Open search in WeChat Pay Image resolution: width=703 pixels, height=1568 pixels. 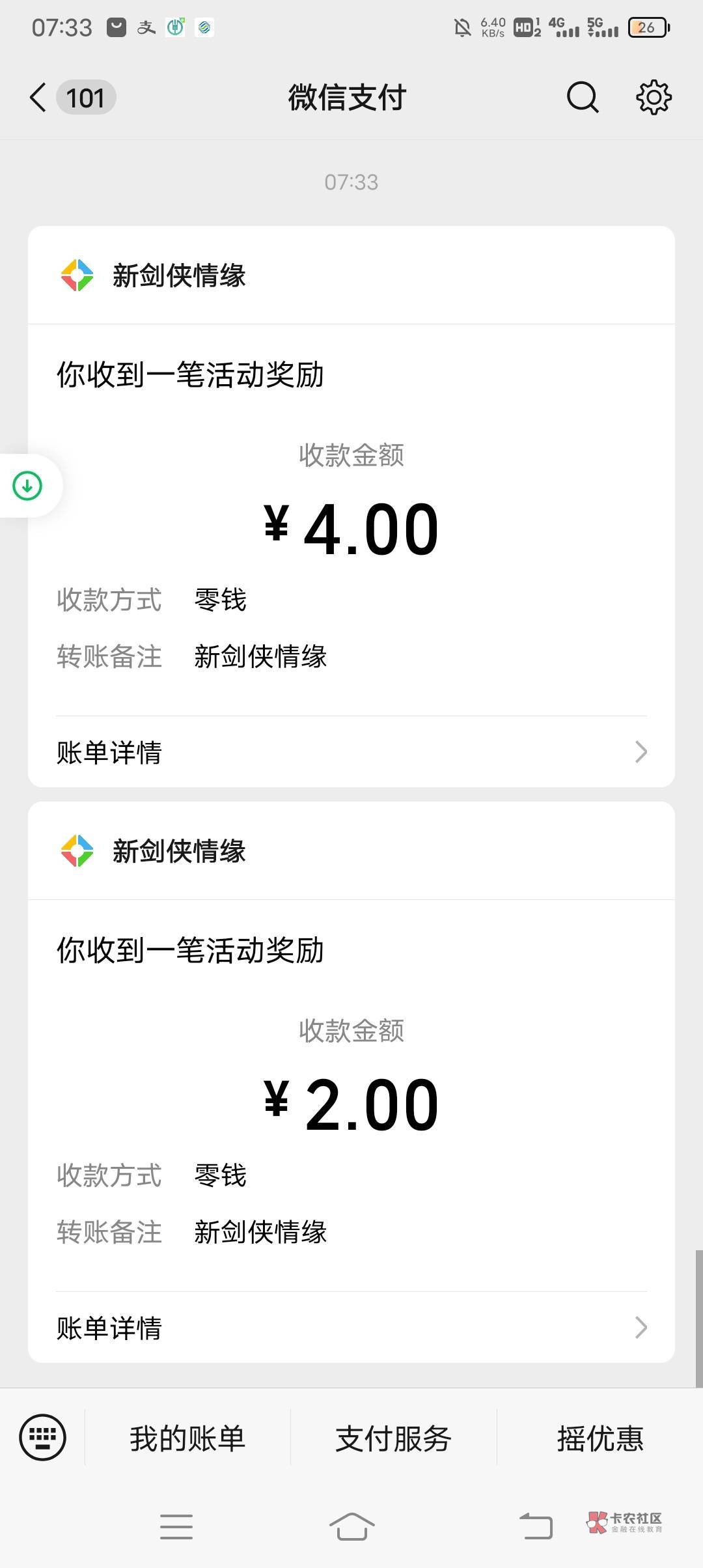(x=583, y=98)
